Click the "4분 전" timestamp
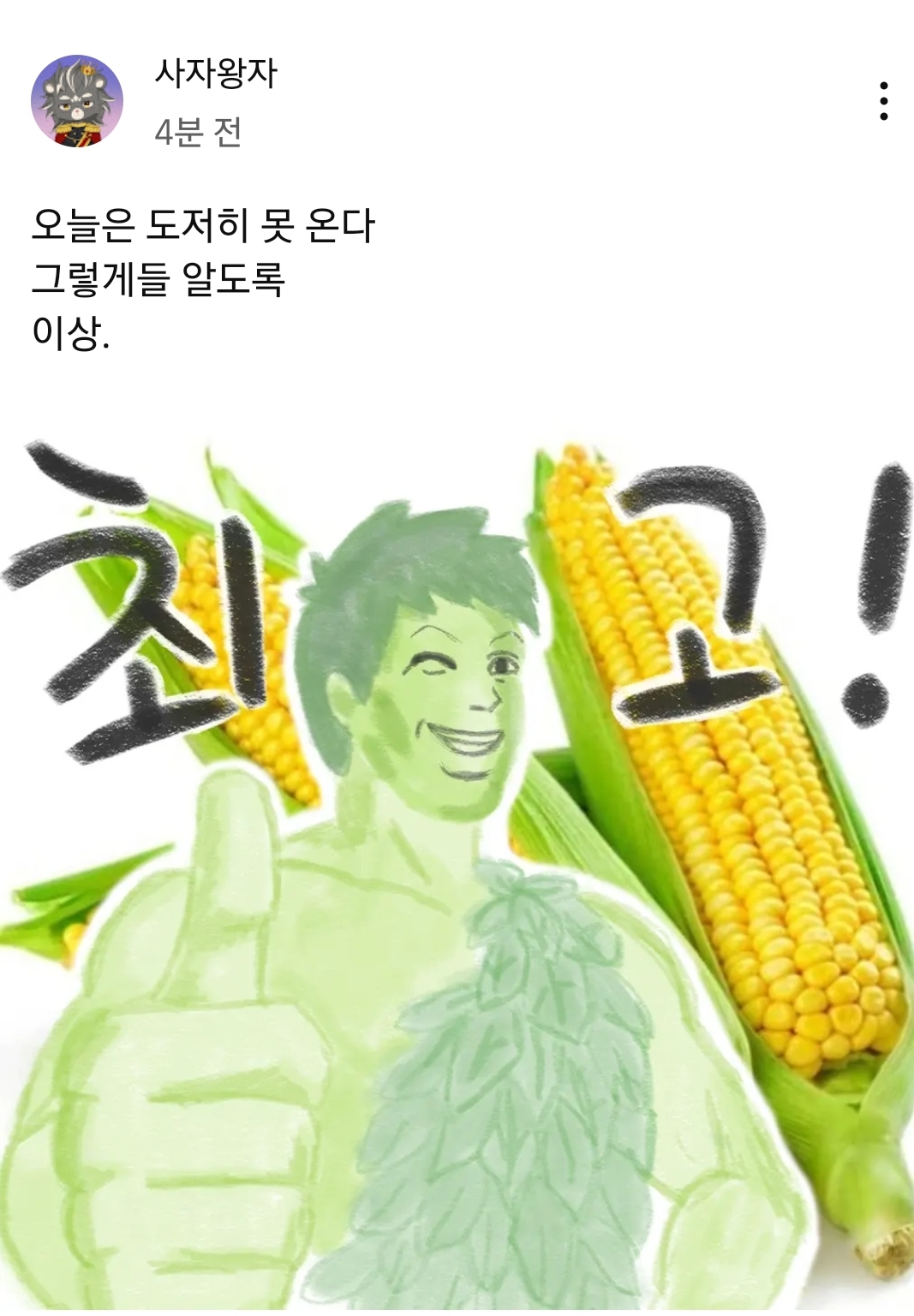The image size is (914, 1316). pos(198,133)
